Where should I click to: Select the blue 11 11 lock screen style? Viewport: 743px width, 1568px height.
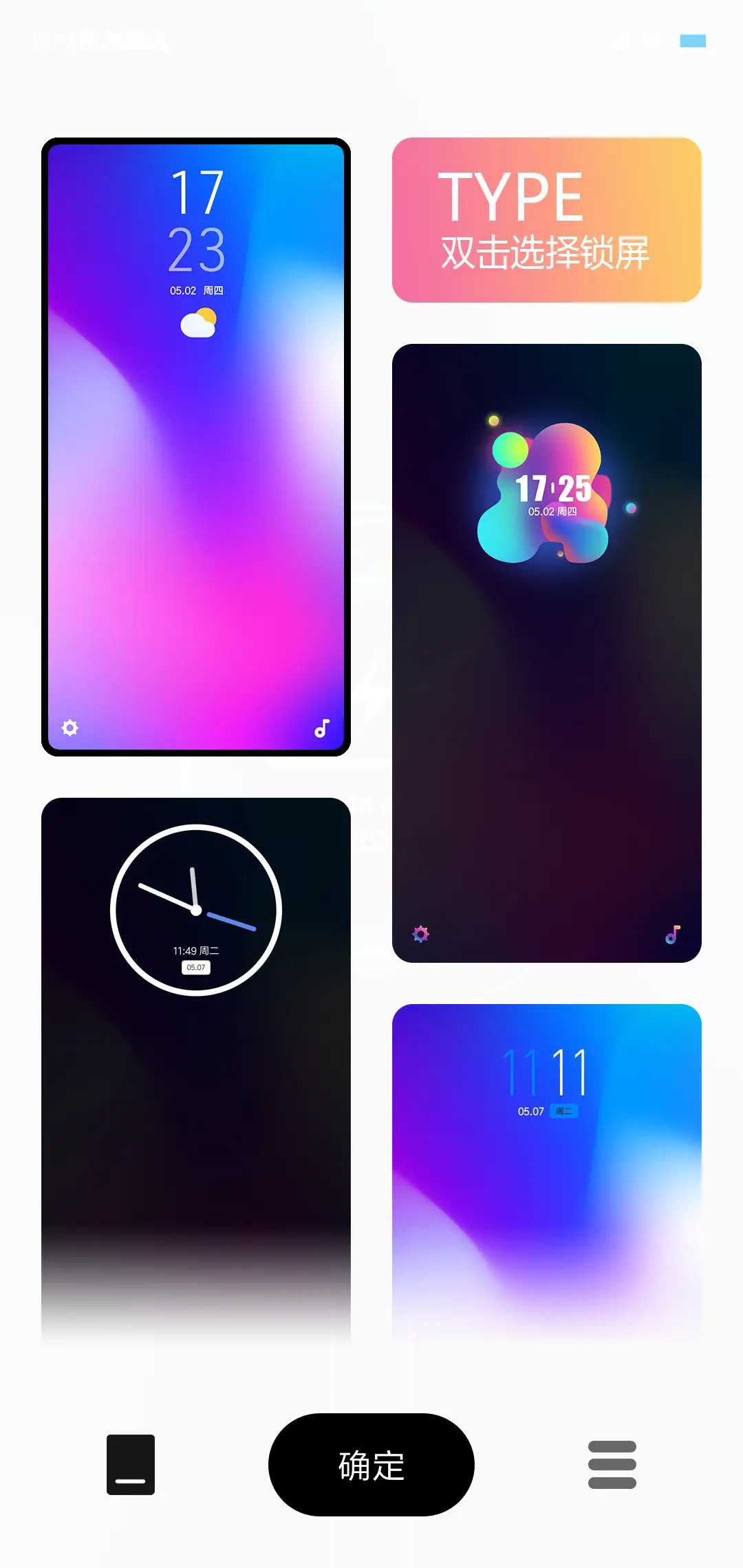547,1169
